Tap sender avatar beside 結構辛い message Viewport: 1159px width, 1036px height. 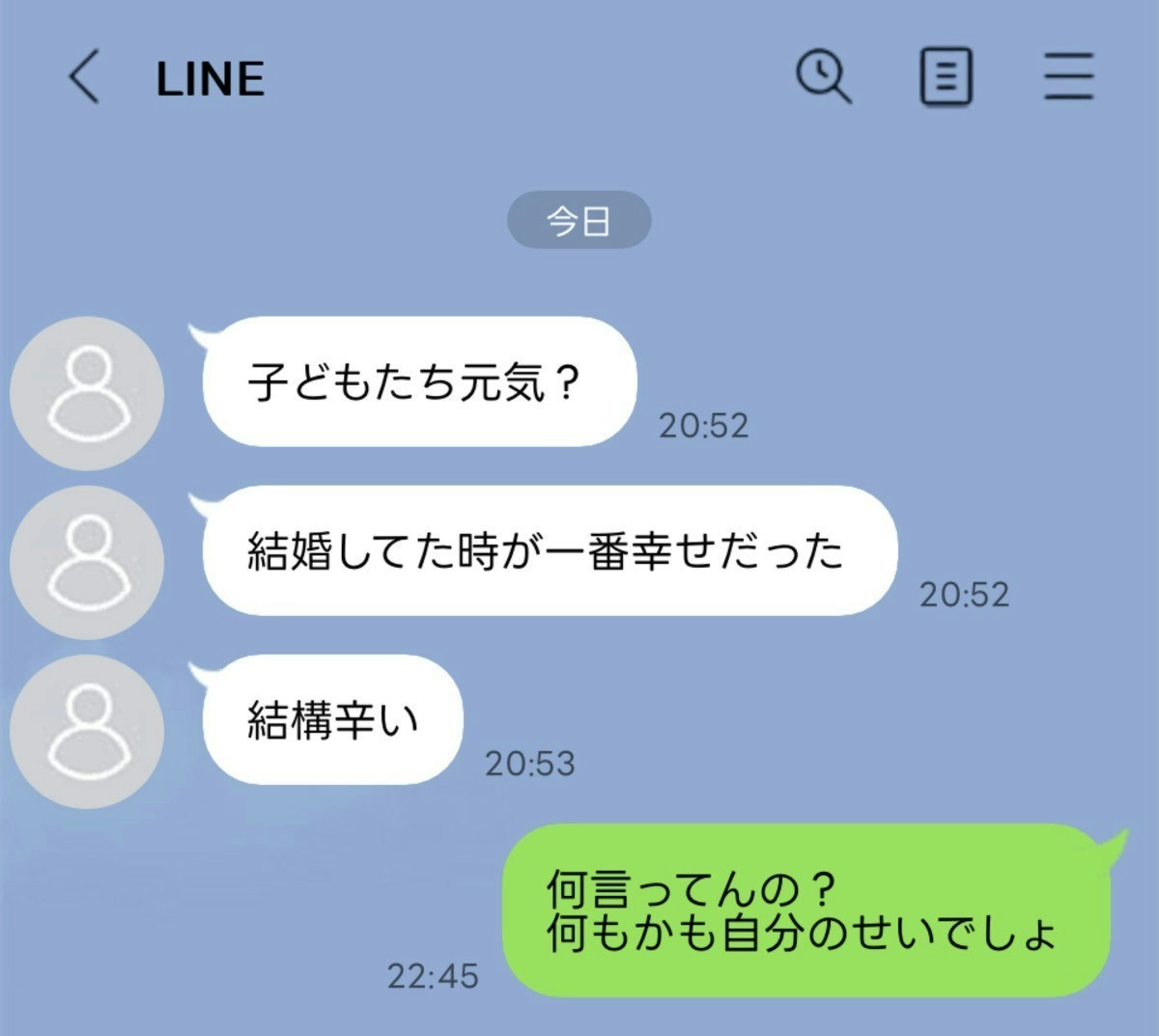87,731
